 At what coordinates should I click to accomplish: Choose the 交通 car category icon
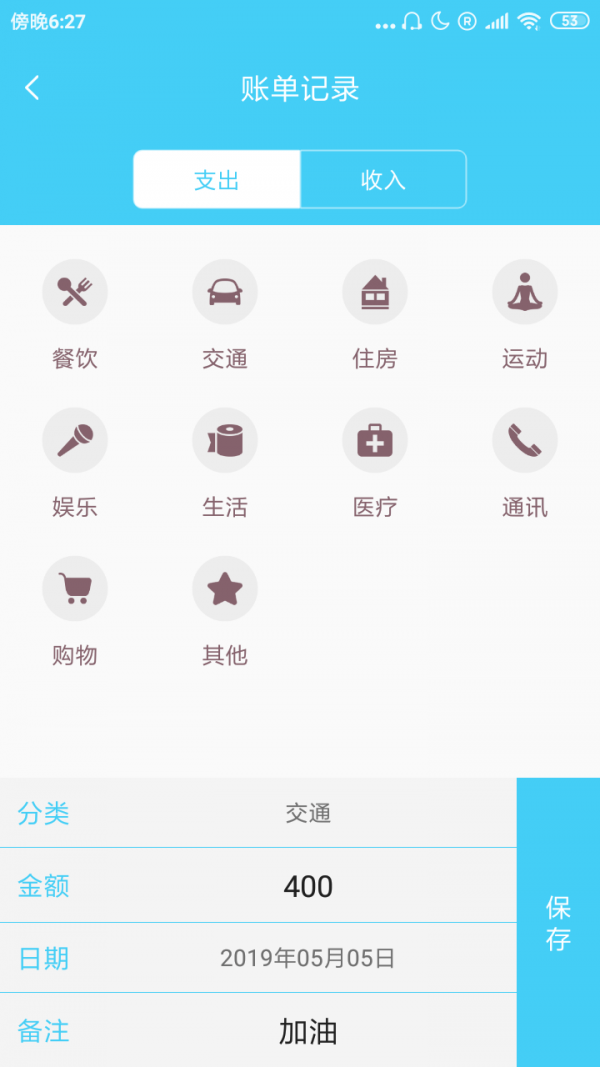click(225, 292)
